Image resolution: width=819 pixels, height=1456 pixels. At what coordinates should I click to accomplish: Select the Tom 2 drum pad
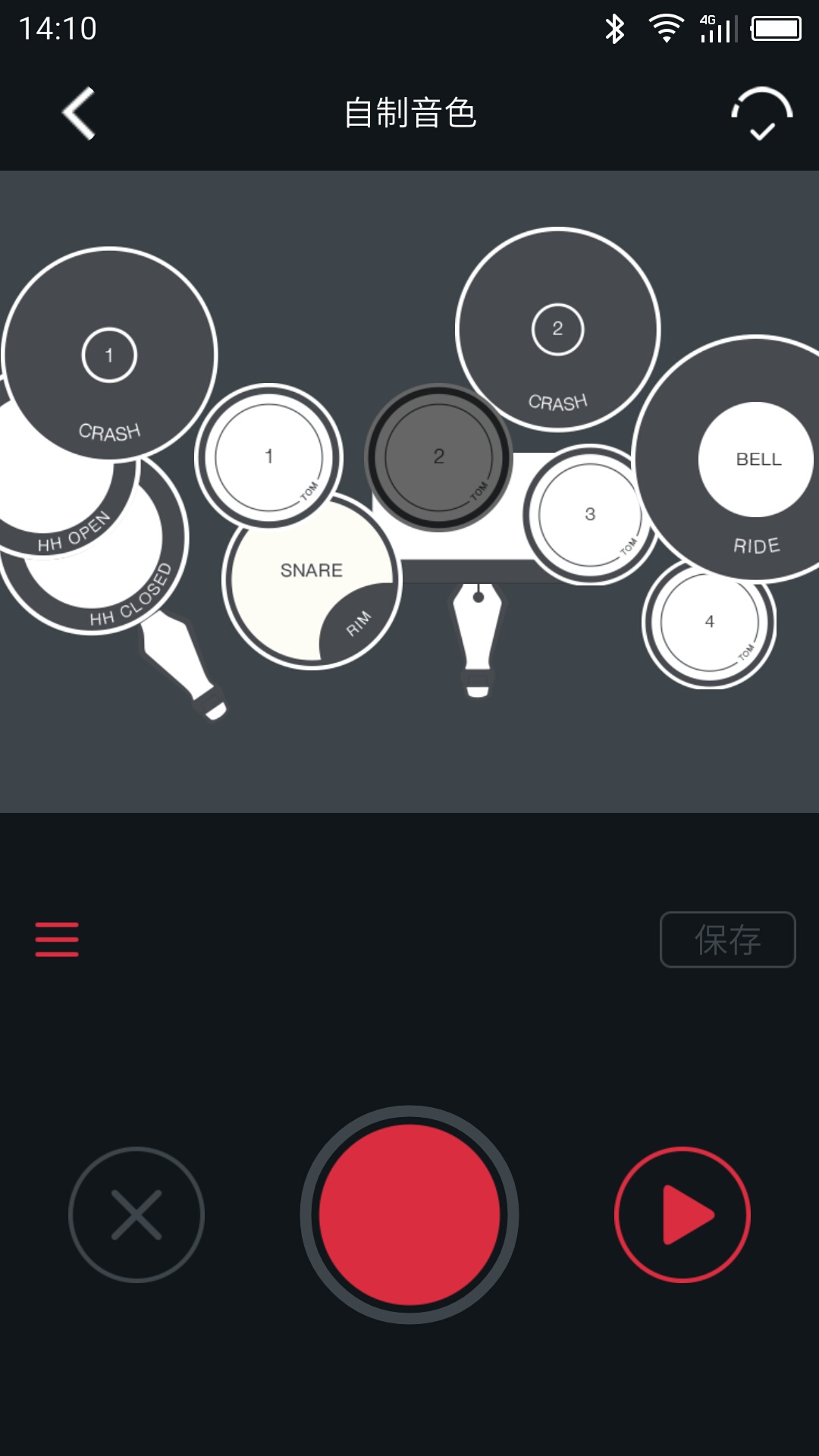(438, 457)
